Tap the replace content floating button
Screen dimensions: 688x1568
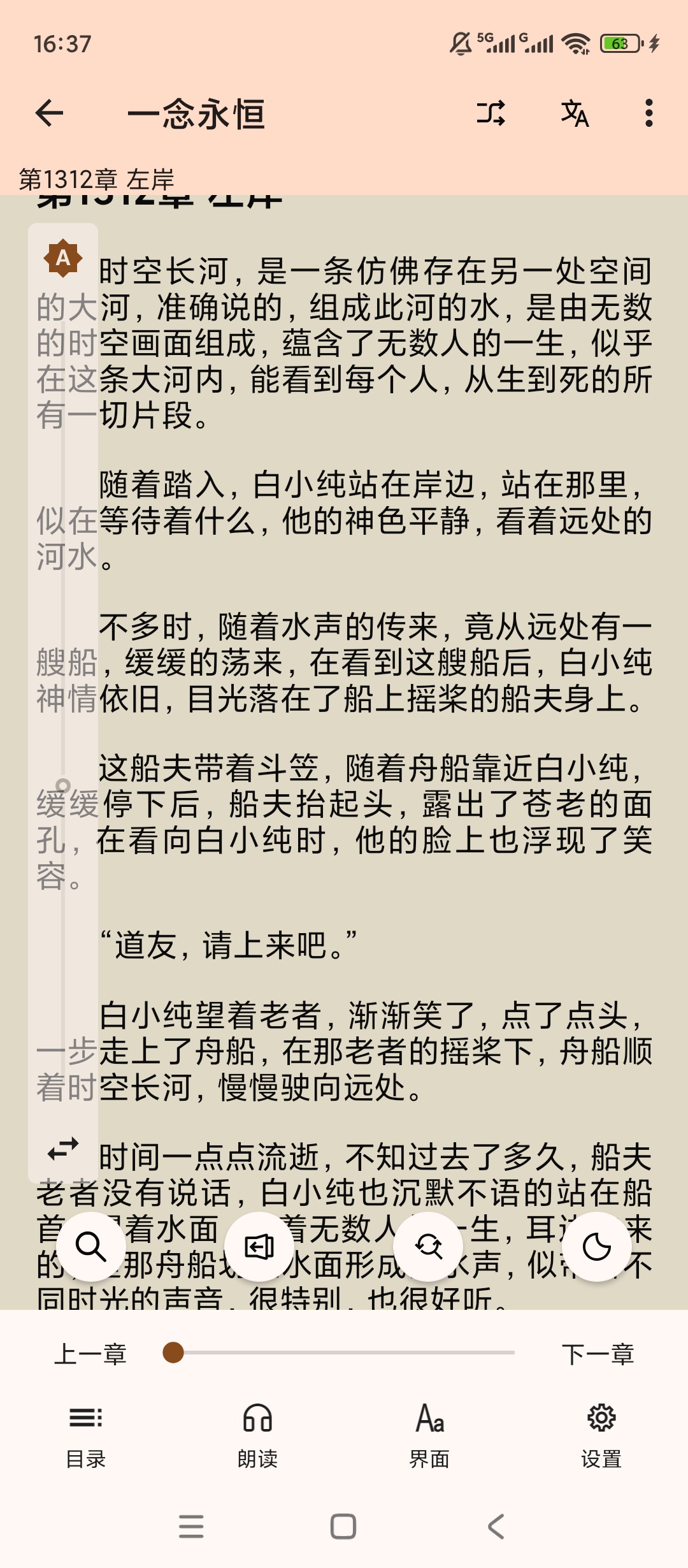(x=428, y=1247)
